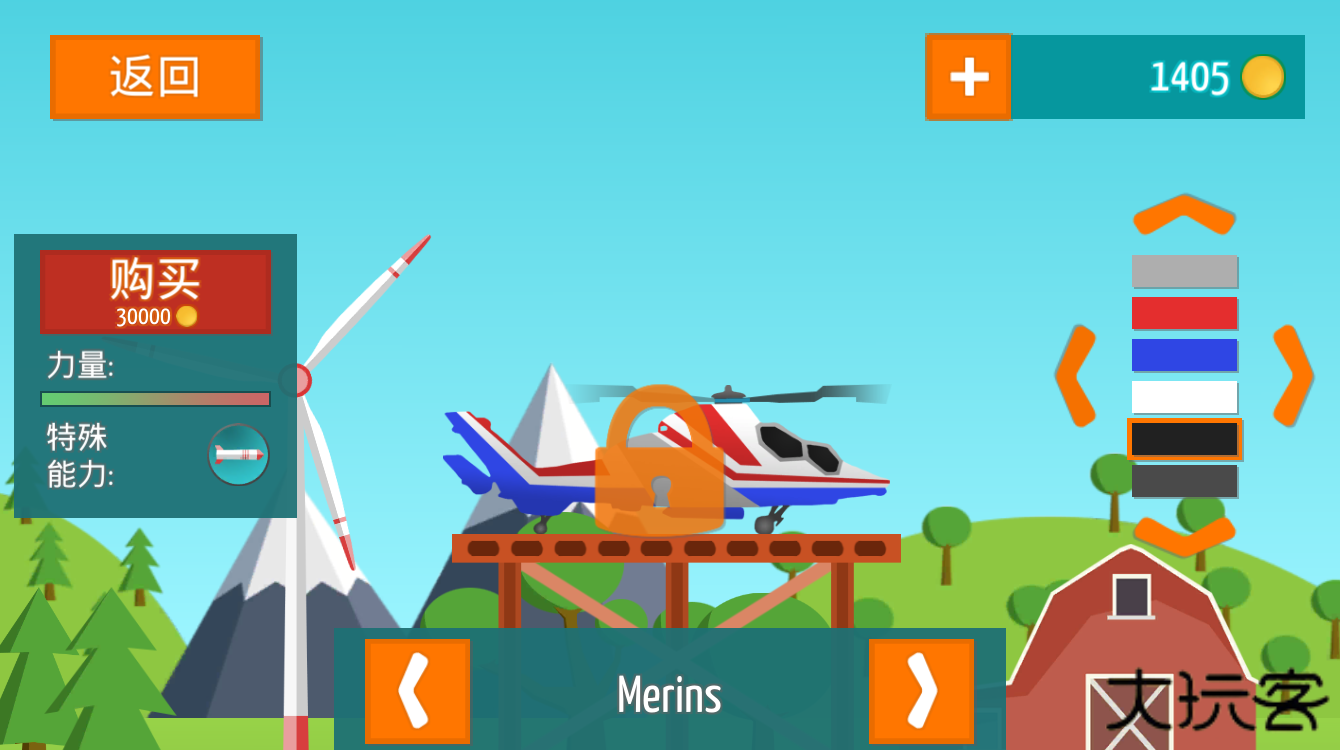1340x750 pixels.
Task: Buy the Merins helicopter for 30000 coins
Action: point(155,291)
